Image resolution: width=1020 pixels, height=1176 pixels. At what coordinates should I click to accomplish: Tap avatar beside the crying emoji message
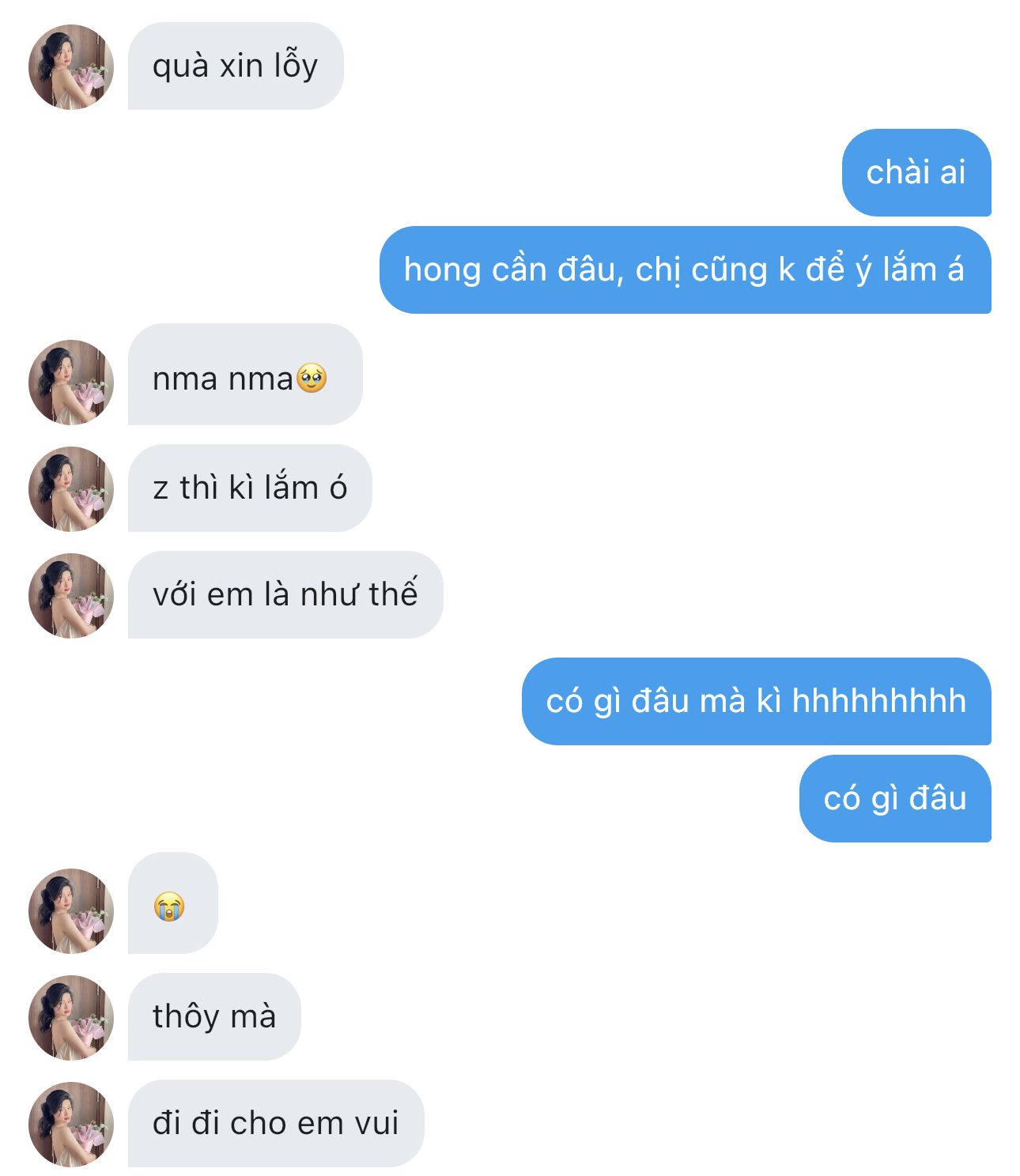[x=71, y=911]
